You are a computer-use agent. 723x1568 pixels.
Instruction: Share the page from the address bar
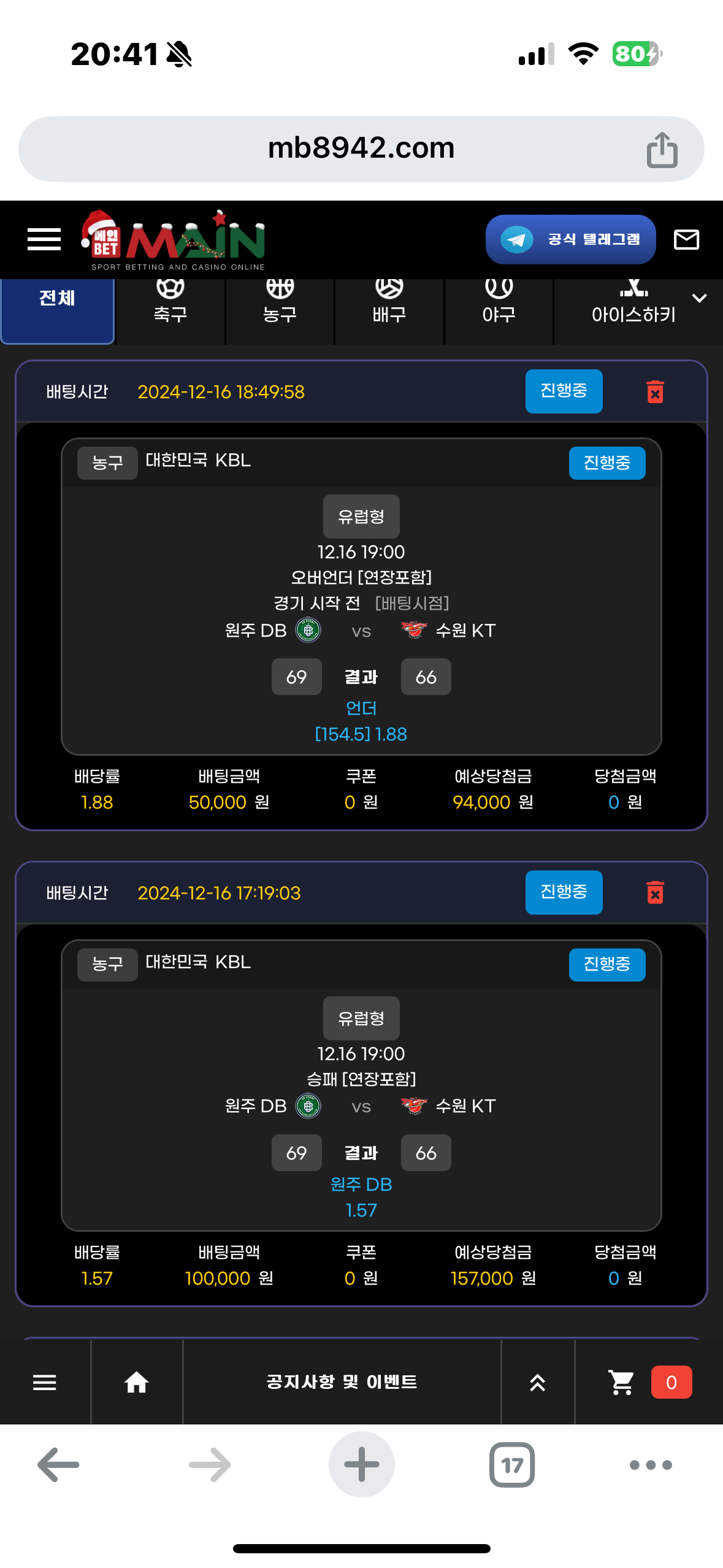coord(662,149)
